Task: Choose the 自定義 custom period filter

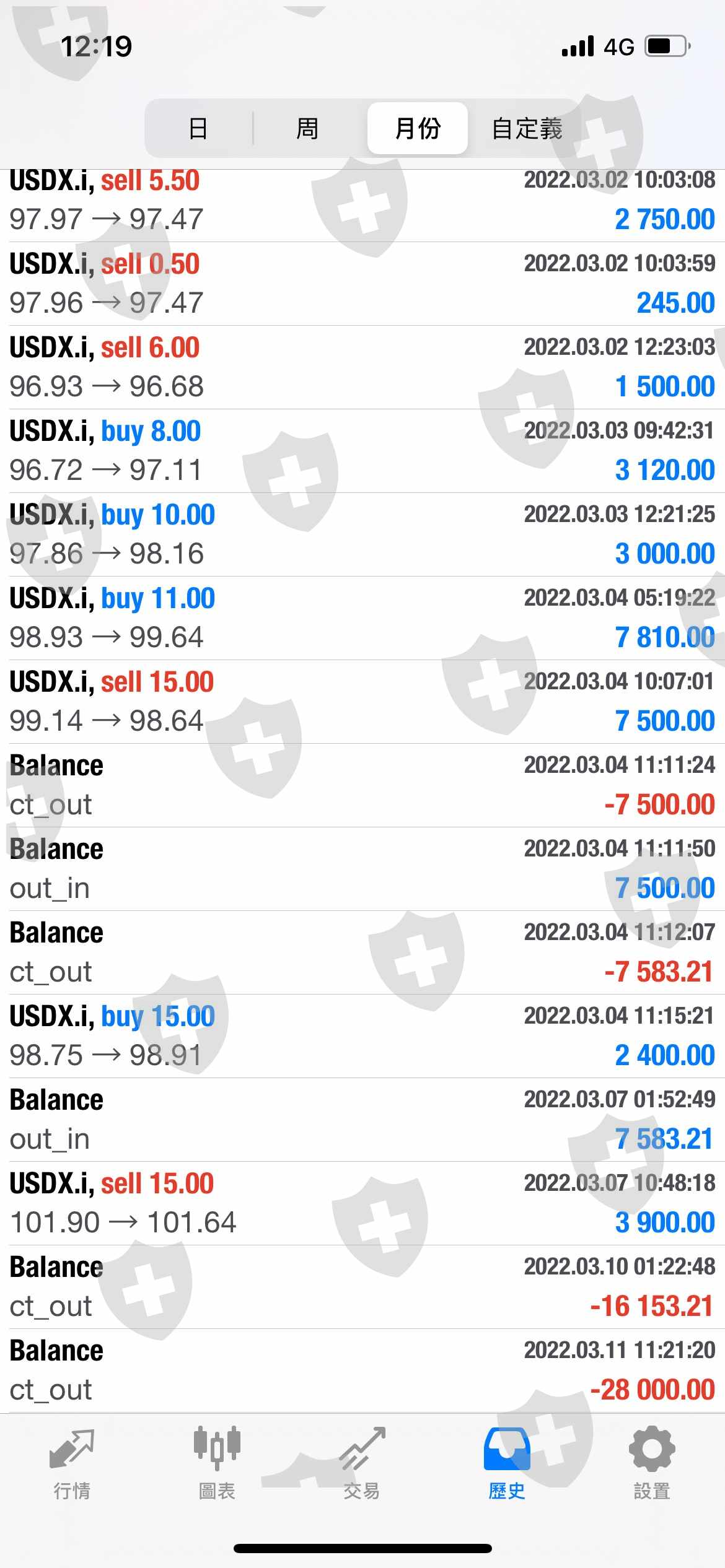Action: pyautogui.click(x=527, y=128)
